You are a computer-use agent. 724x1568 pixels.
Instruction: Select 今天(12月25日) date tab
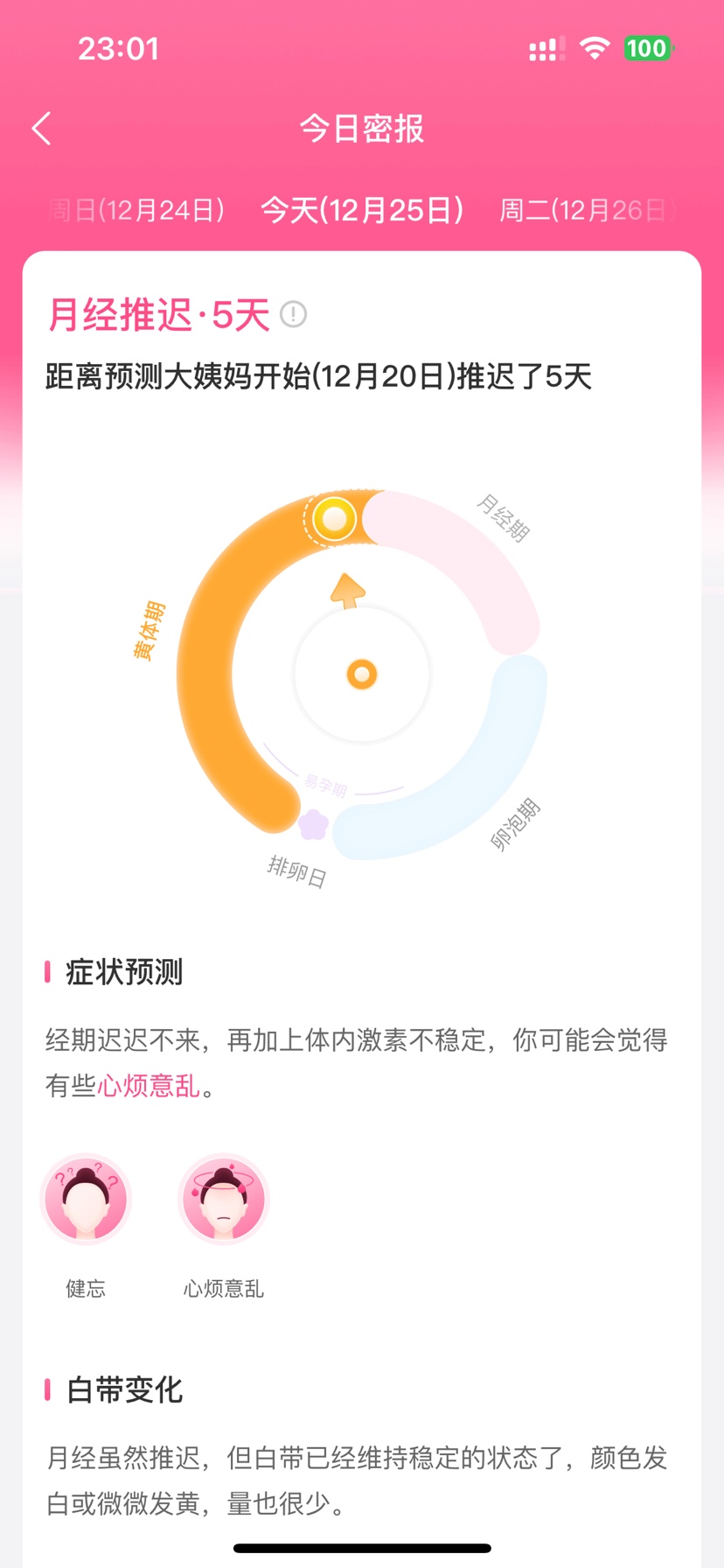(362, 211)
